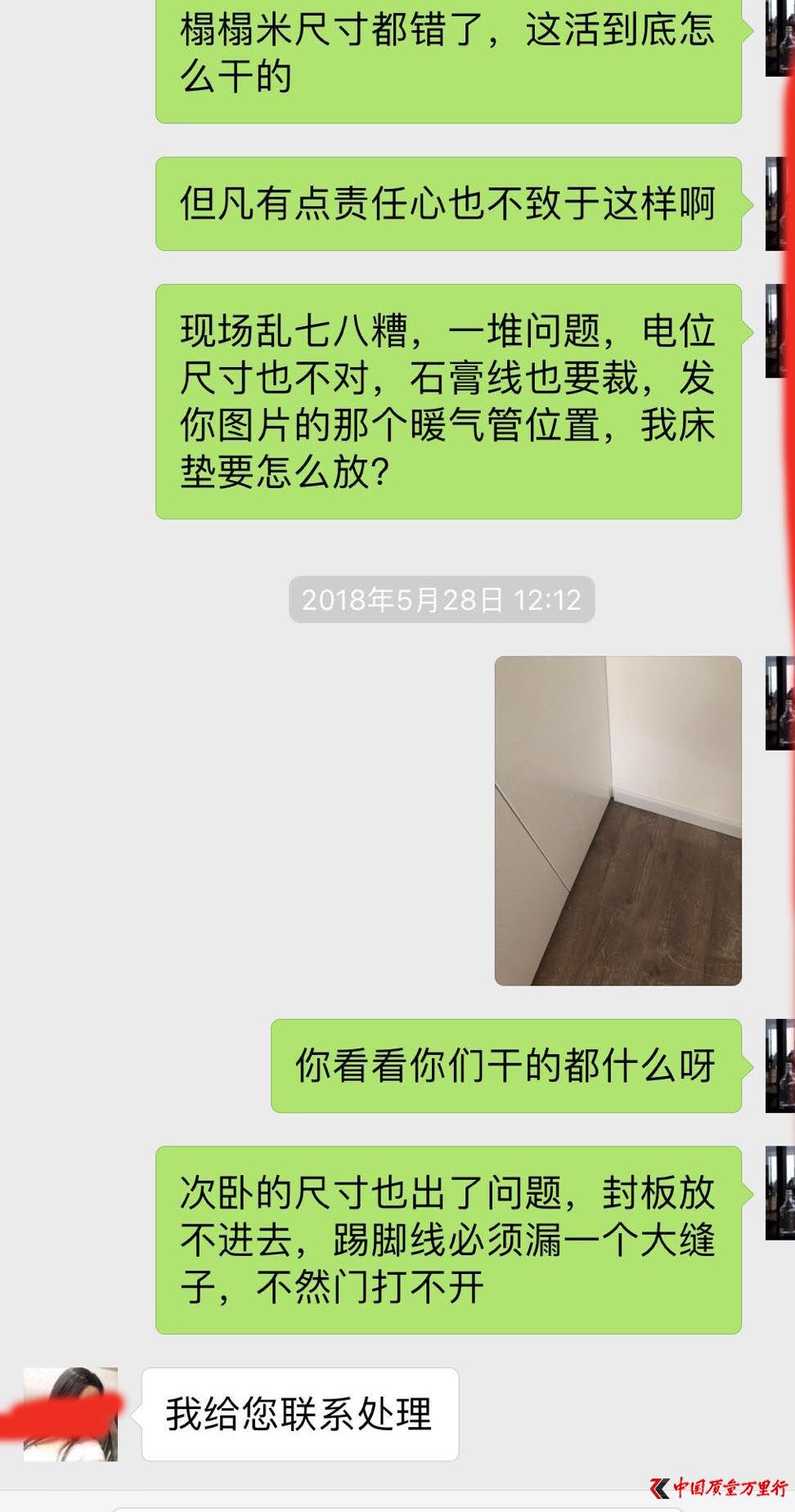Open the floor corner photo message
Image resolution: width=795 pixels, height=1512 pixels.
click(x=618, y=820)
